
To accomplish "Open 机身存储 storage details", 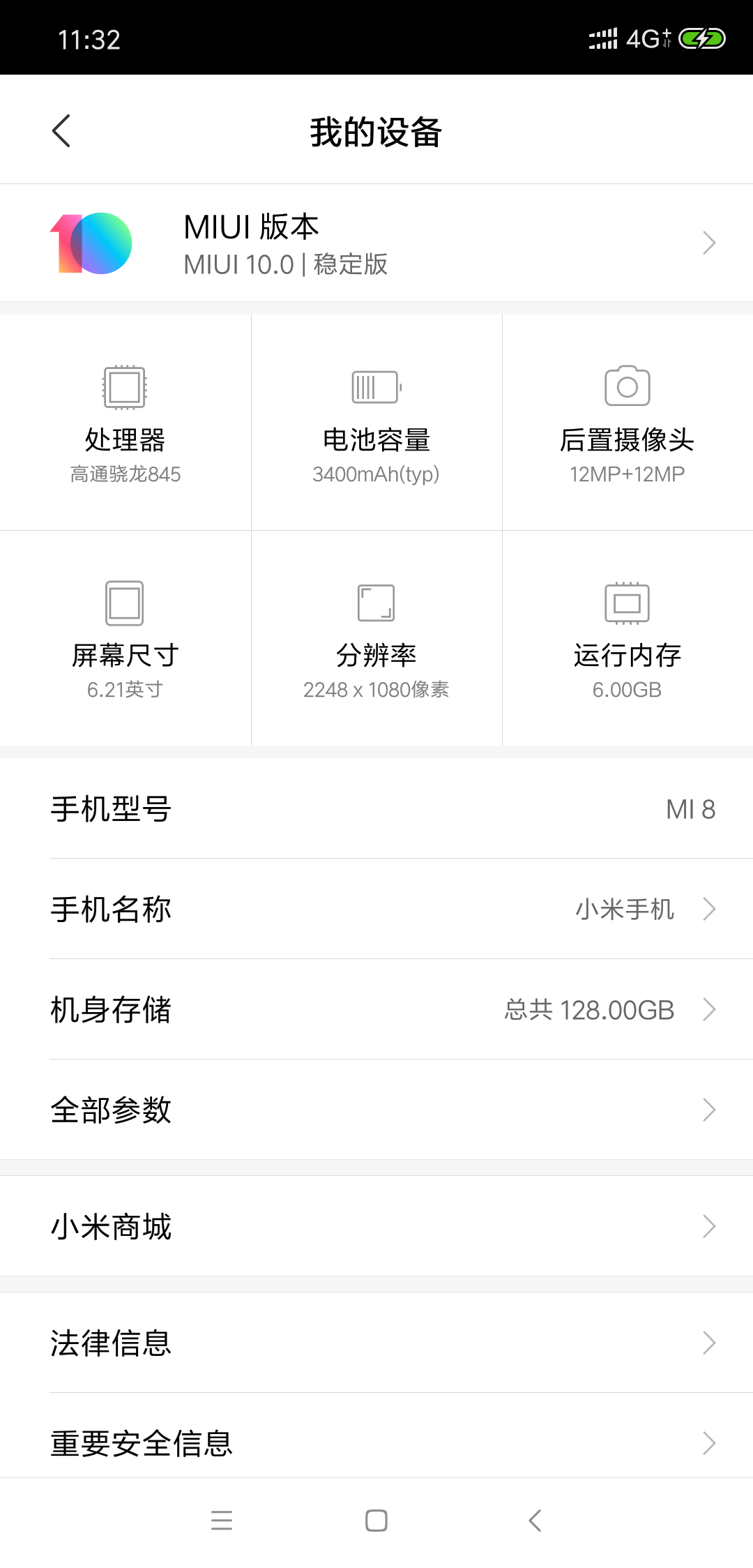I will (376, 1009).
